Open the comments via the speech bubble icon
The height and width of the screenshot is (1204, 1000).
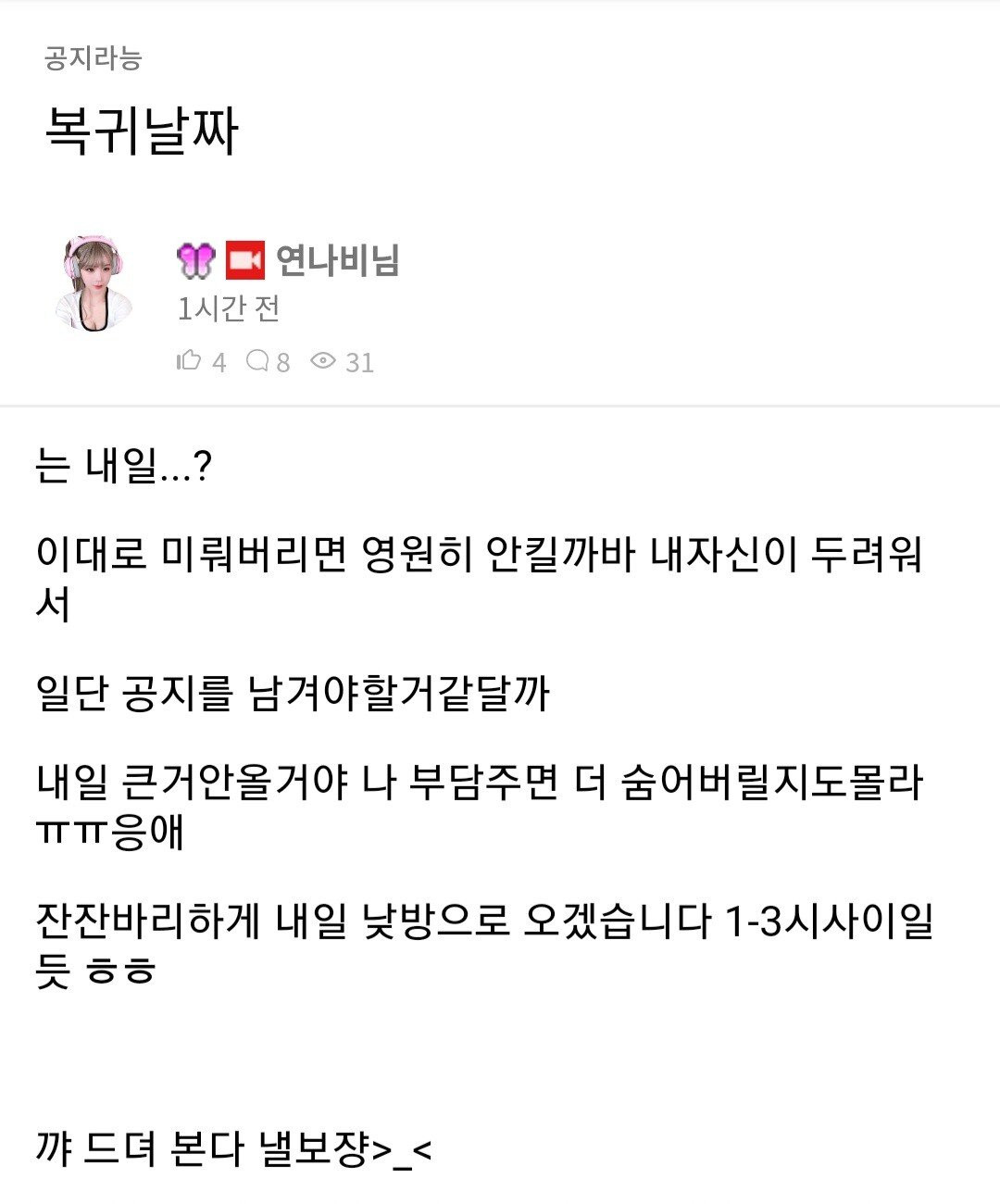[x=257, y=360]
